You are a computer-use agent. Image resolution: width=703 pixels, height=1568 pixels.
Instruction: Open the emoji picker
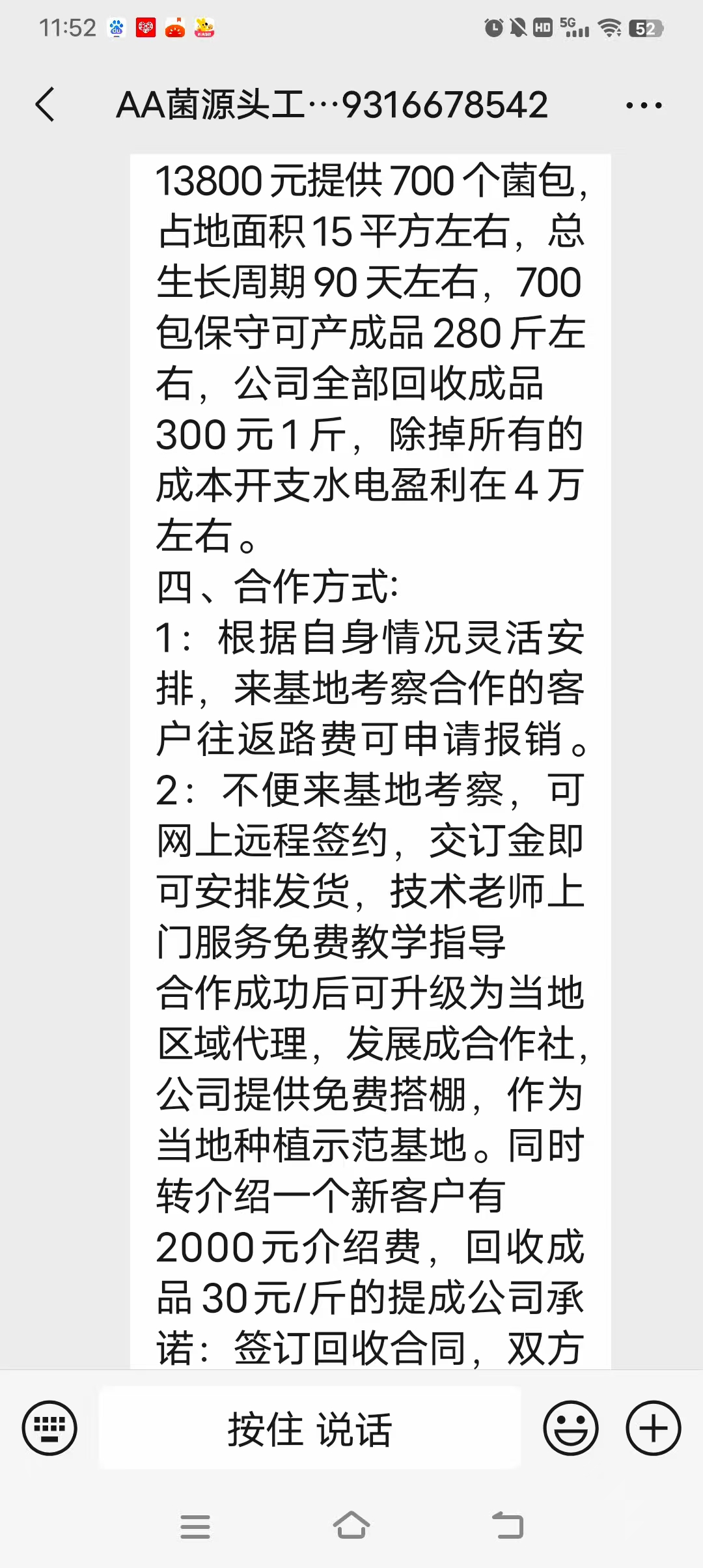[x=571, y=1428]
